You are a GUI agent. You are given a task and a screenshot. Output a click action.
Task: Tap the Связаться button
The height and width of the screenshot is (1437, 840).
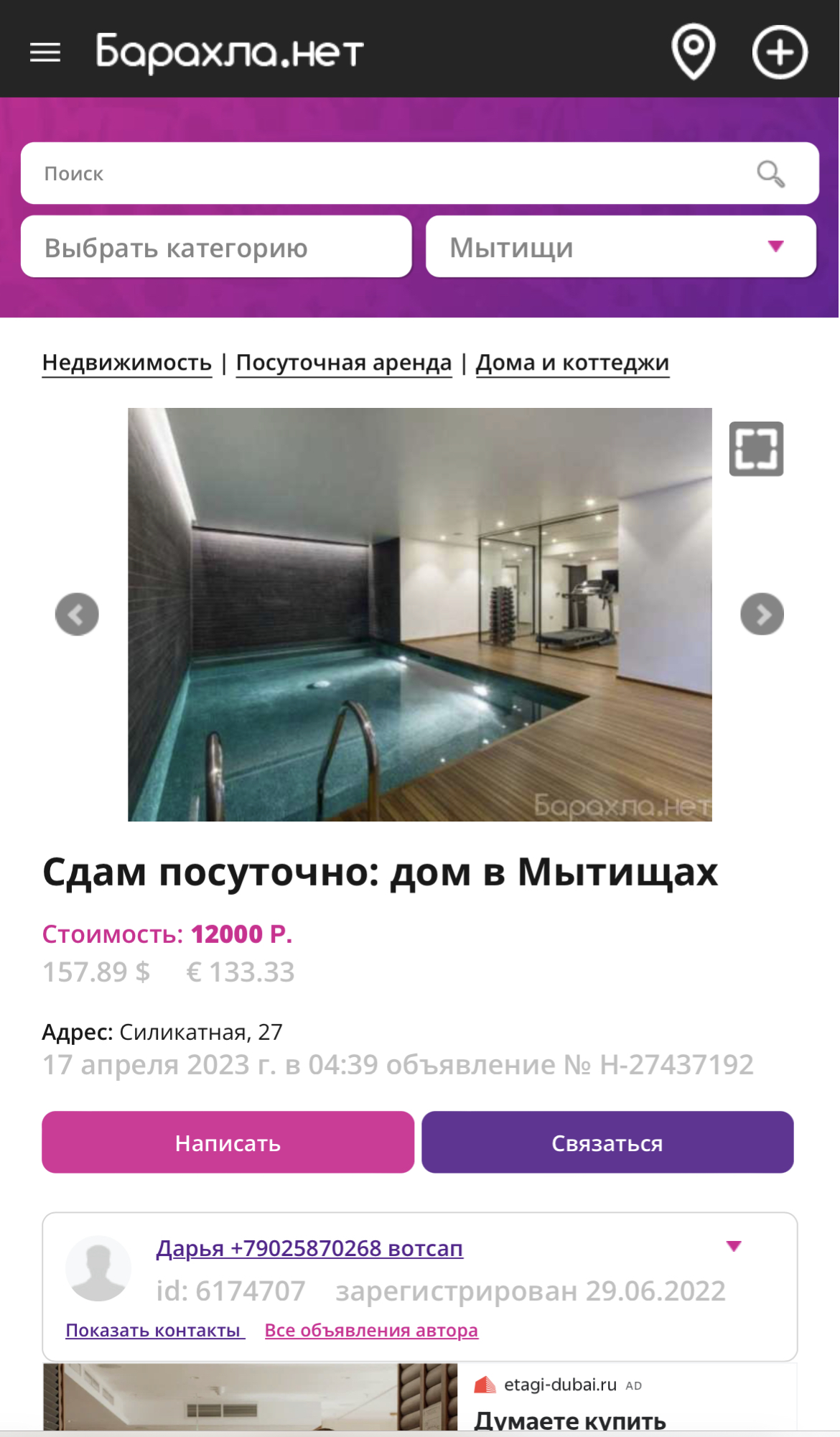coord(607,1142)
